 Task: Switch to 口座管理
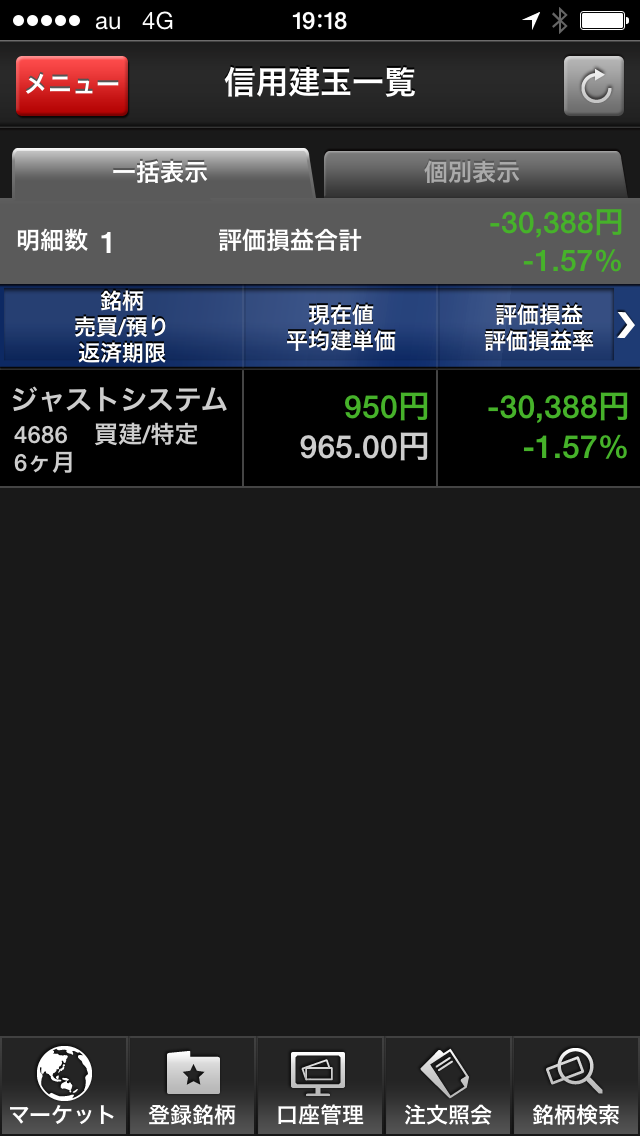320,1086
